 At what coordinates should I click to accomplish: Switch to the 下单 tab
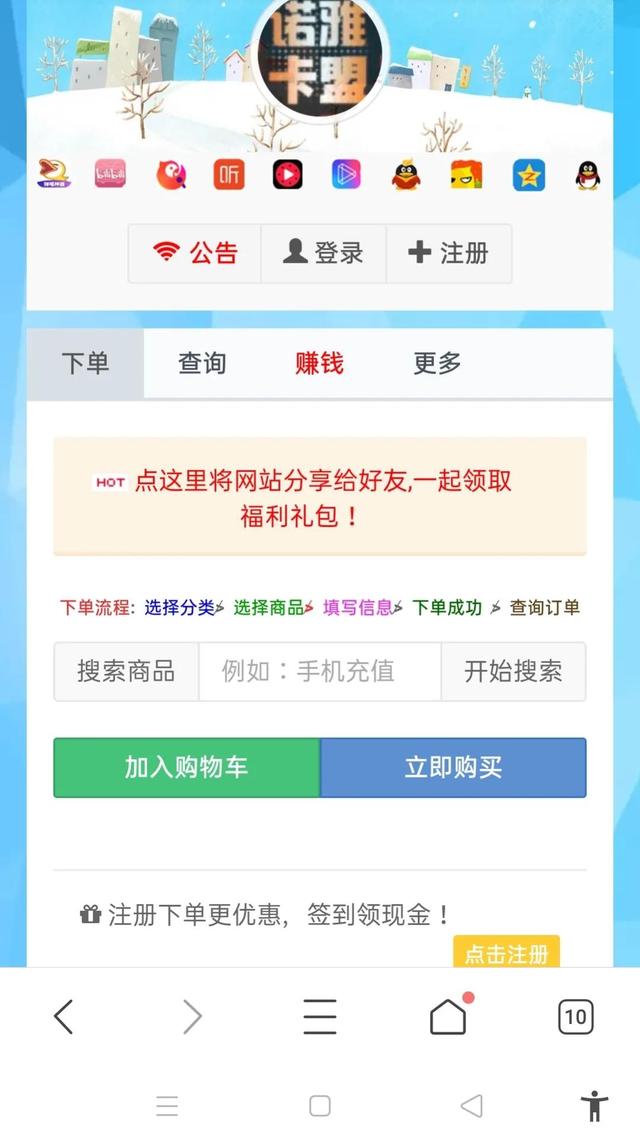(85, 364)
